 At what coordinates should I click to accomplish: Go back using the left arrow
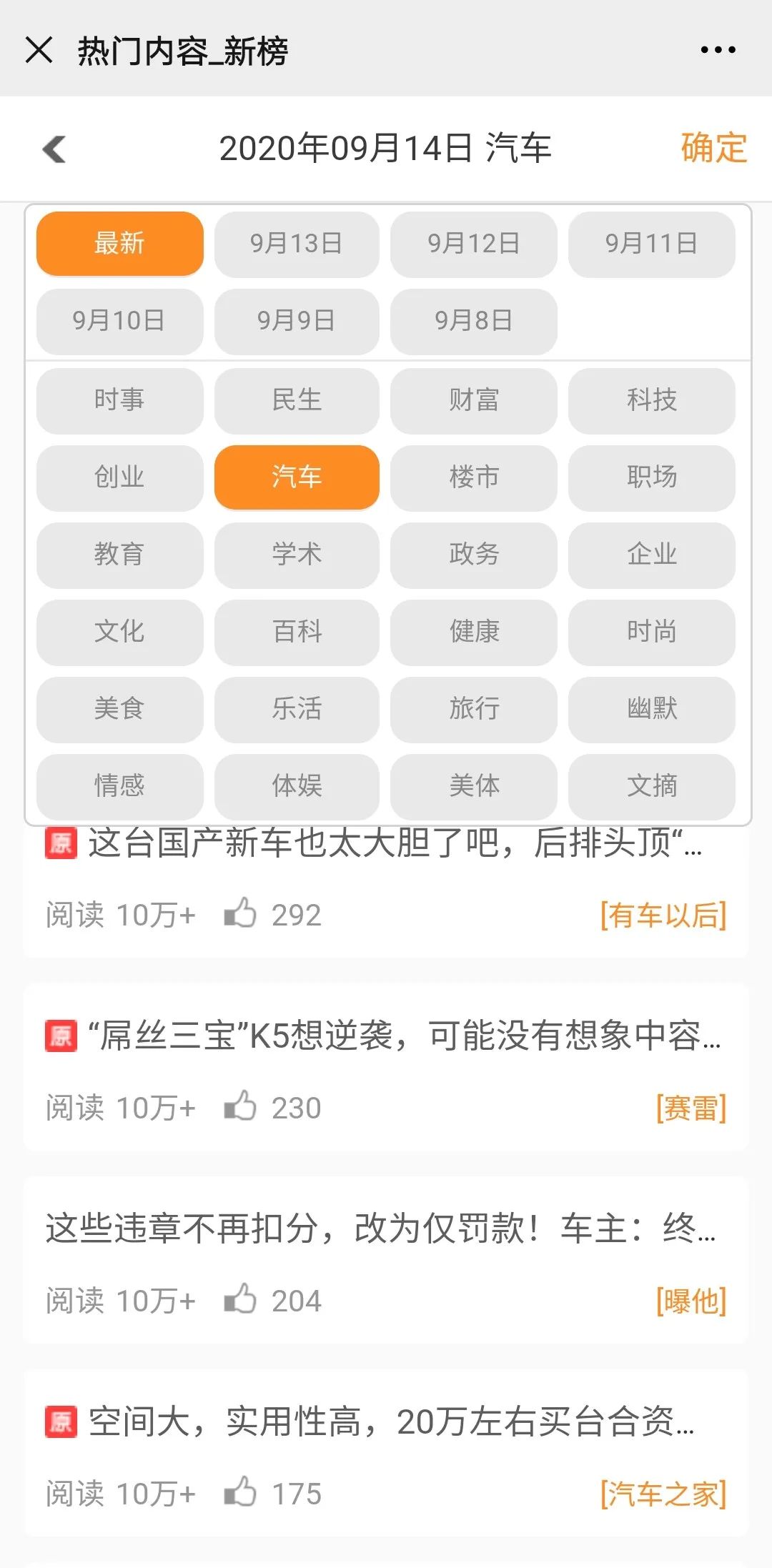[x=55, y=149]
